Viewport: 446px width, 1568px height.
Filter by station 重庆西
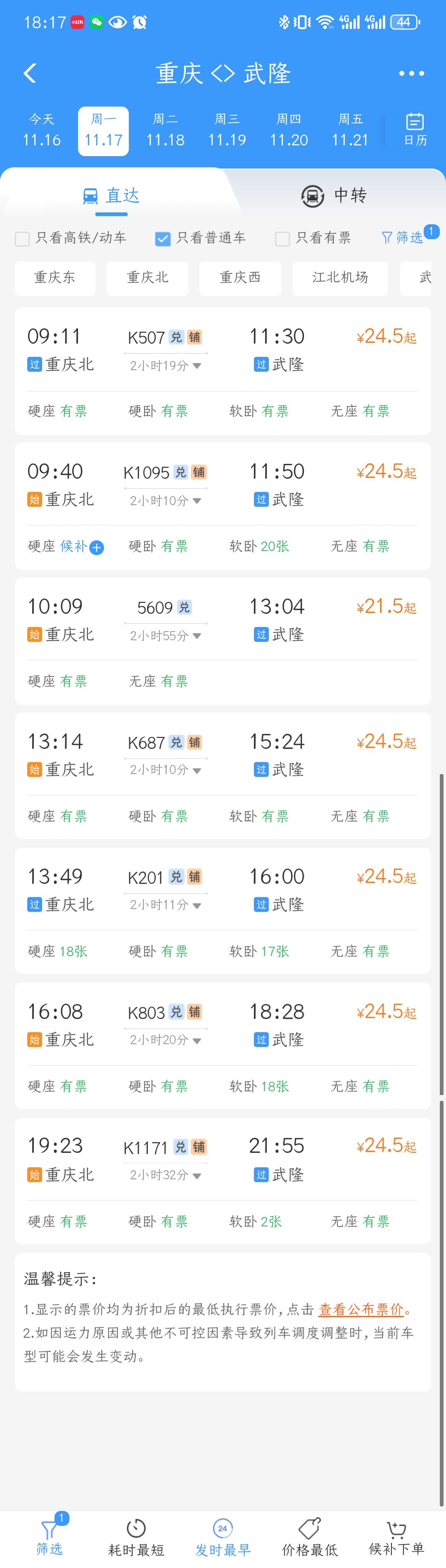240,278
